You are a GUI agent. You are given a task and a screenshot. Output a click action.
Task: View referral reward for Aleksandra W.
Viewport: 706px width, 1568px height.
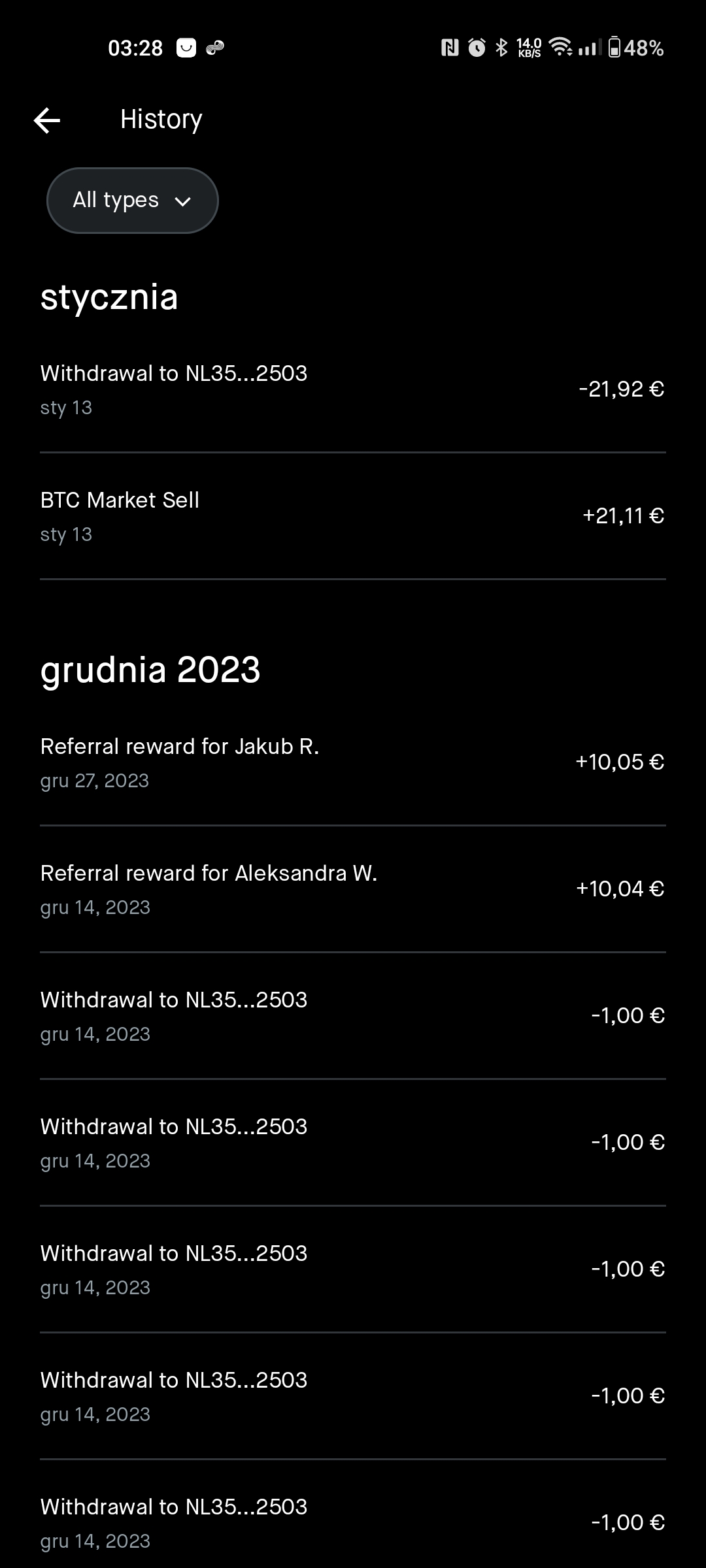coord(353,889)
